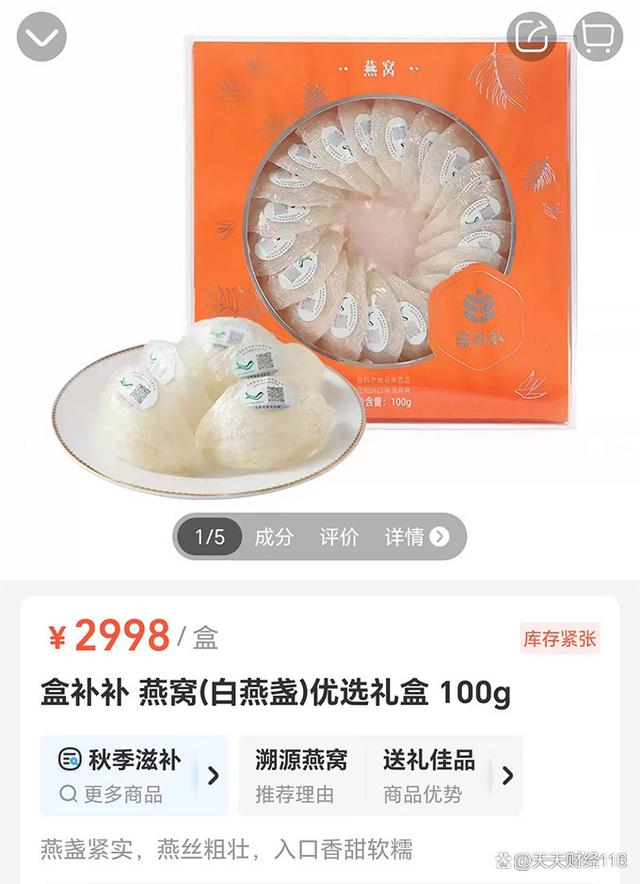The height and width of the screenshot is (884, 640).
Task: Jump to the 评价 section
Action: [x=339, y=537]
